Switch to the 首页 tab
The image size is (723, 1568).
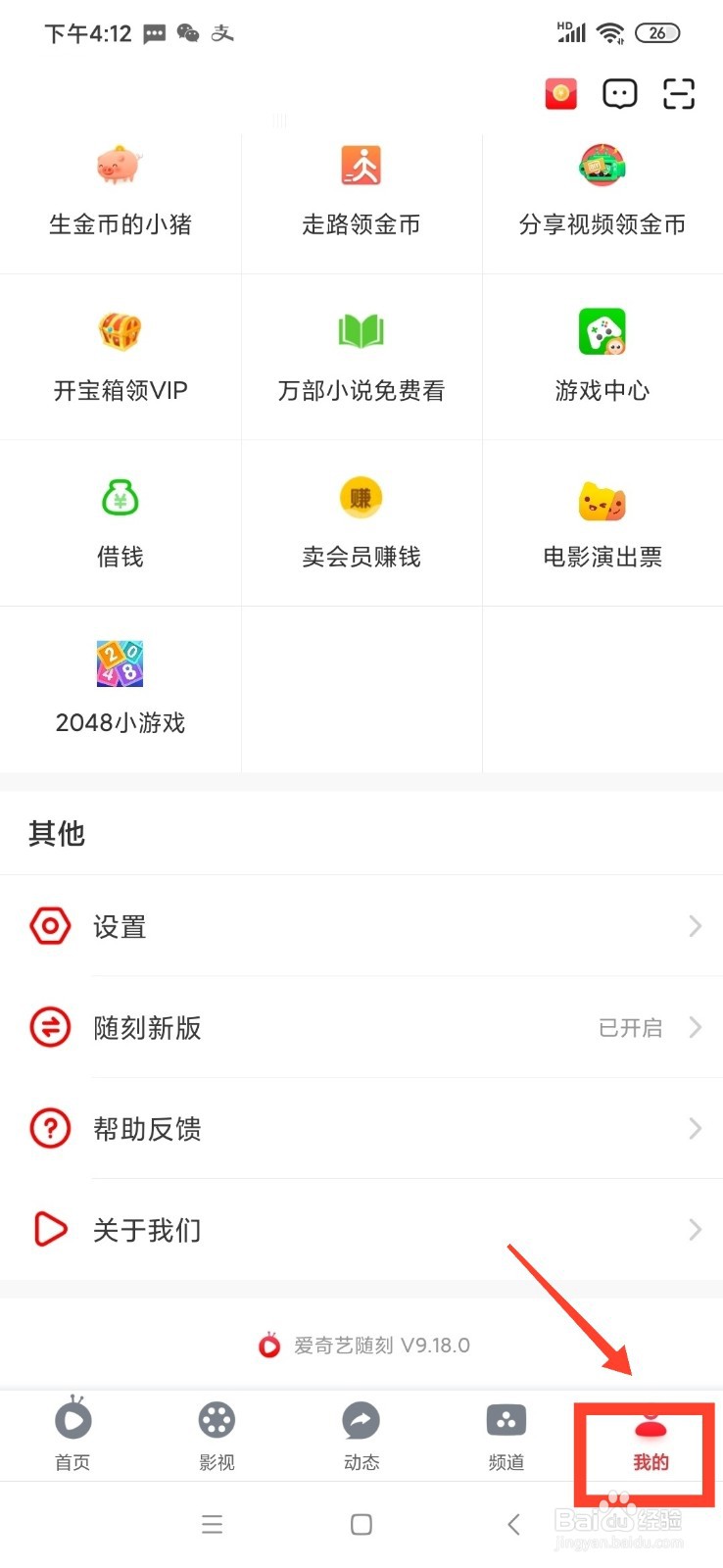tap(72, 1436)
